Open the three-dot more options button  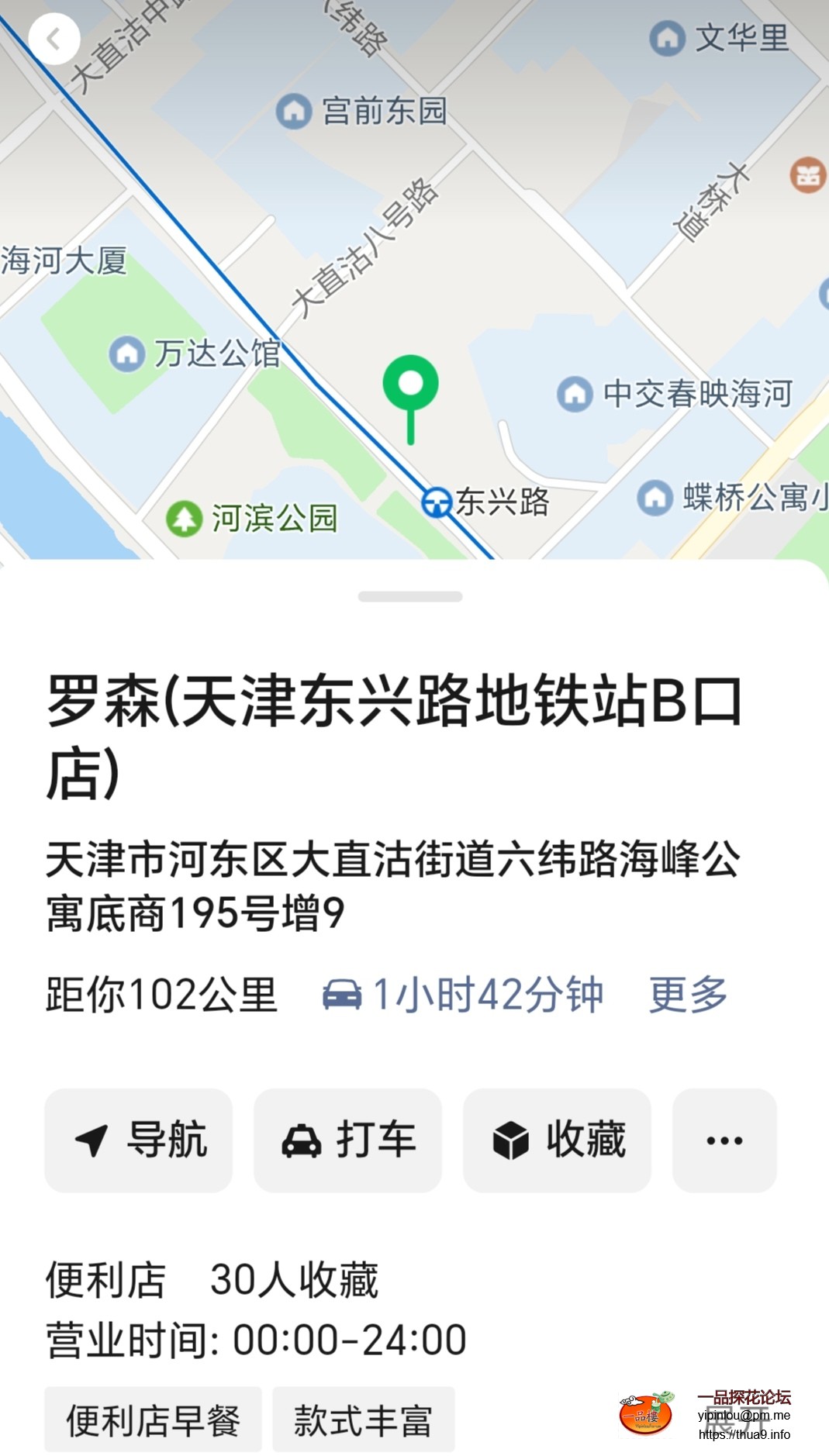724,1140
